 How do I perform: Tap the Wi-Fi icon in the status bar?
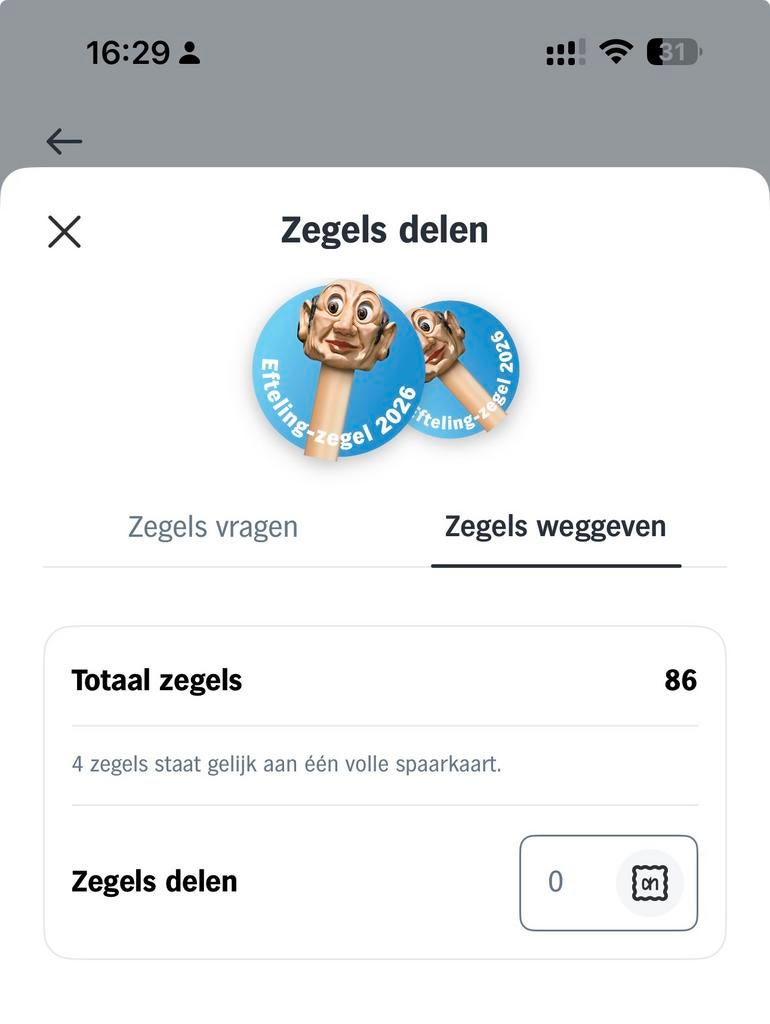pyautogui.click(x=614, y=51)
